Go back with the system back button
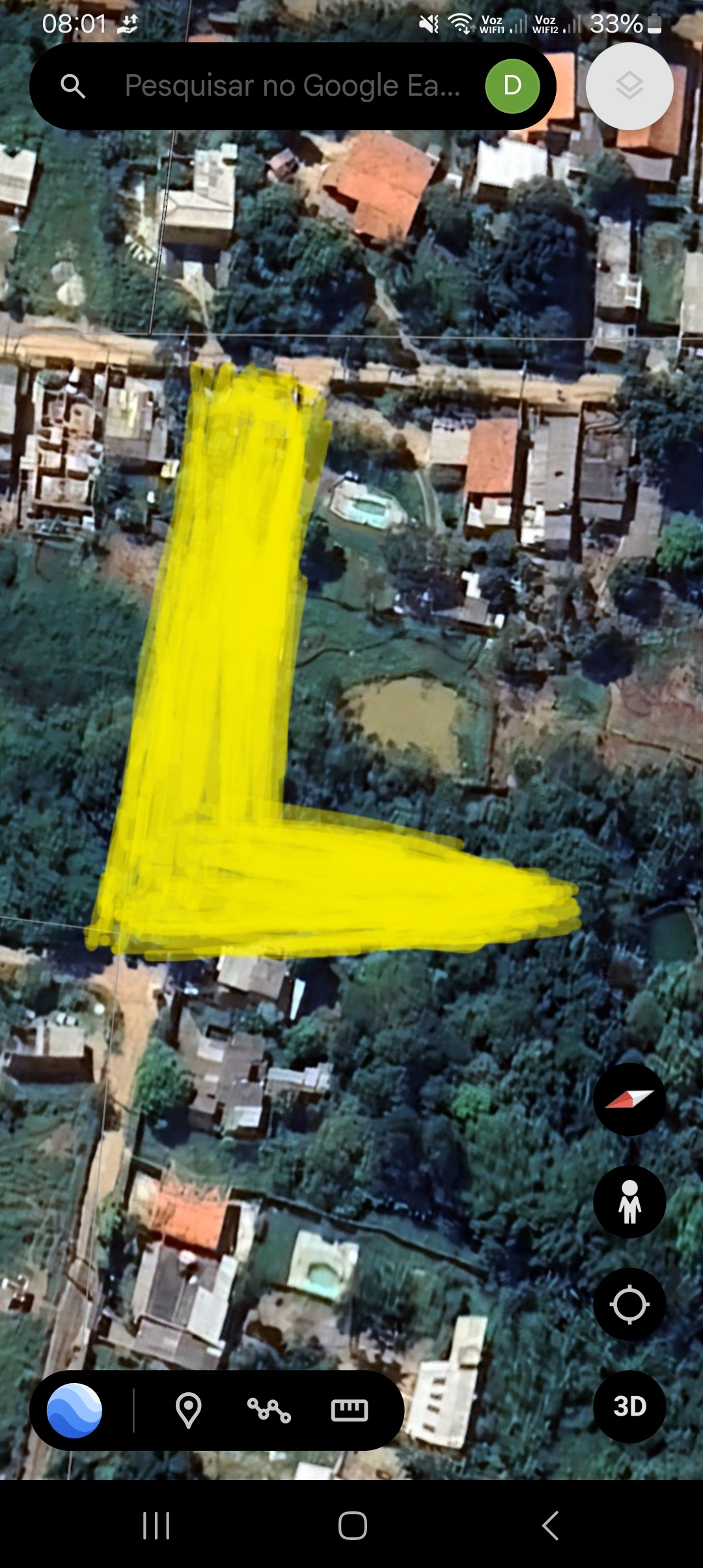 (550, 1526)
